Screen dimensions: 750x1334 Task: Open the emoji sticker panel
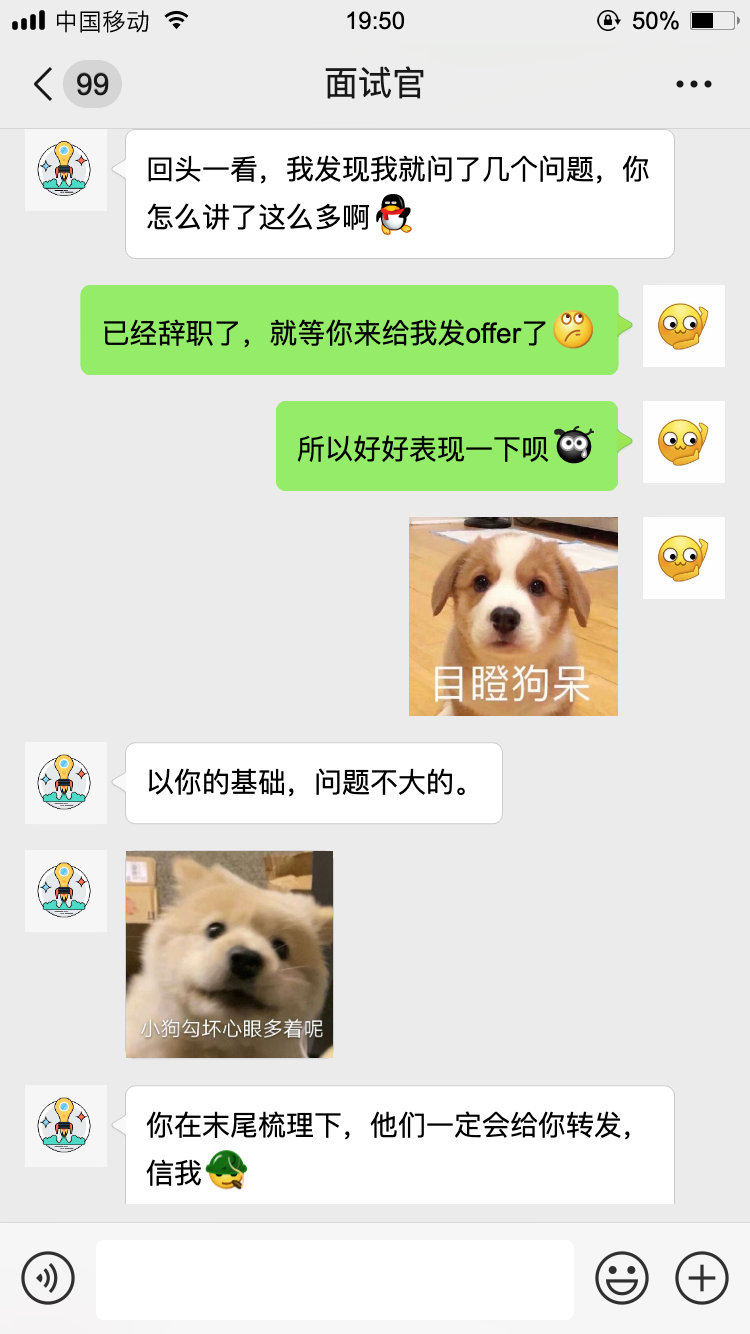(621, 1278)
